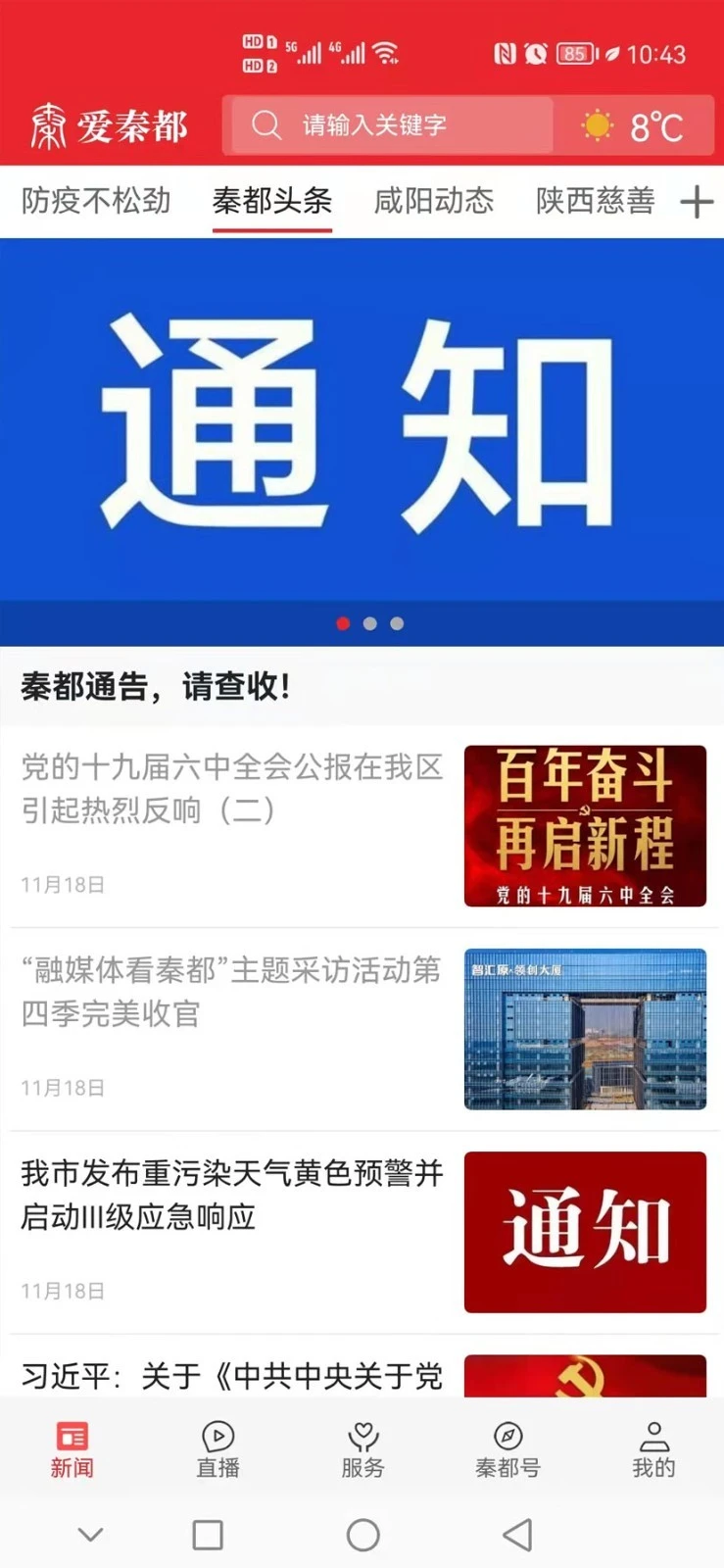The image size is (724, 1568).
Task: Tap the chevron to hide navigation bar
Action: coord(90,1536)
